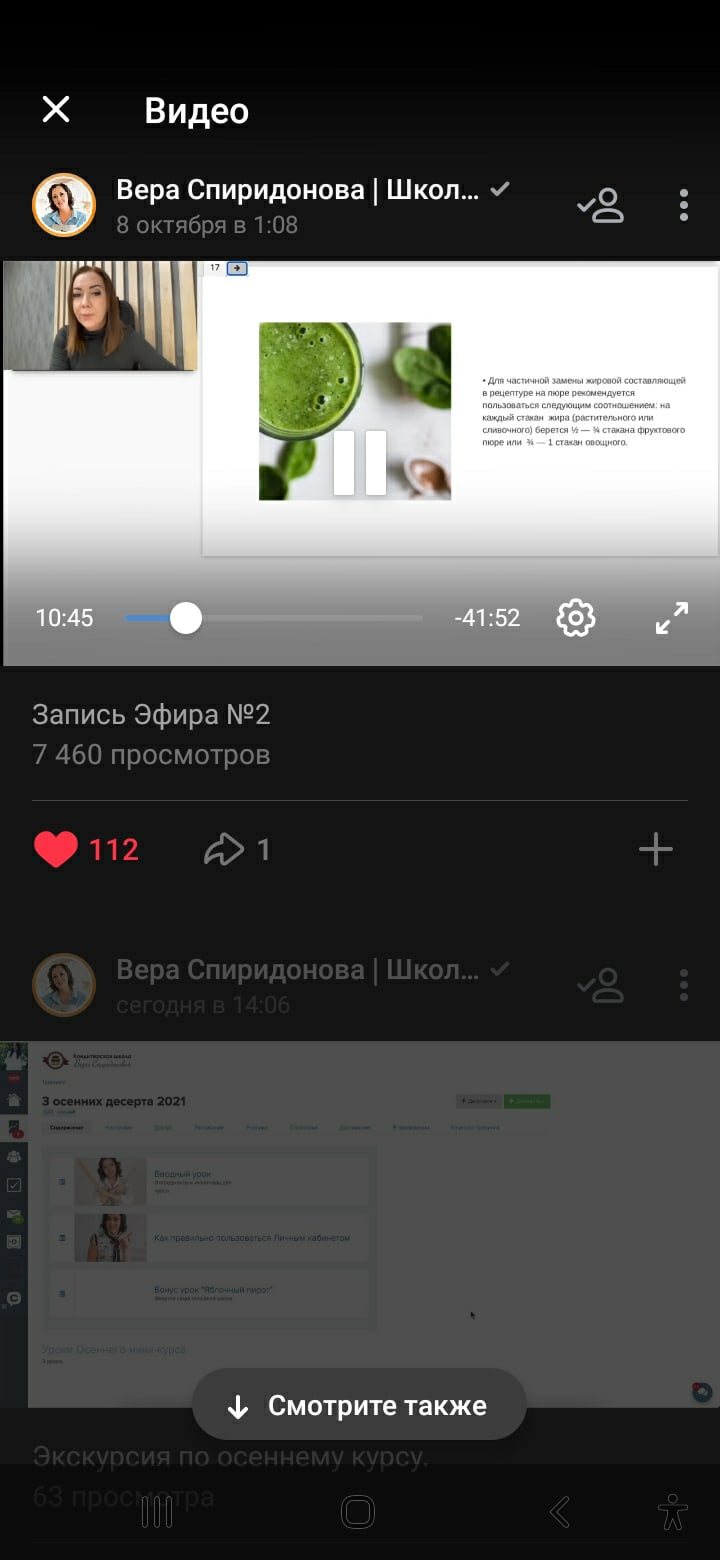Tap the share arrow under the video

tap(225, 849)
